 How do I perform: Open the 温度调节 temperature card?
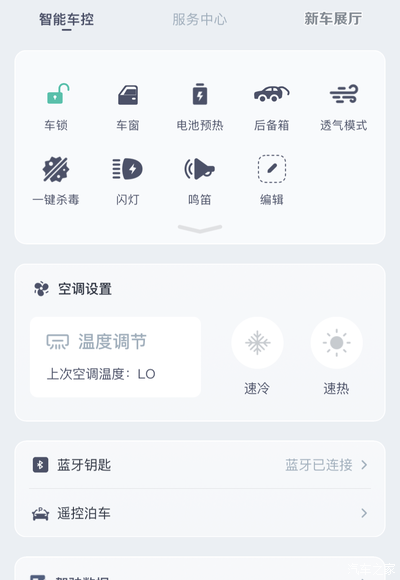[115, 357]
